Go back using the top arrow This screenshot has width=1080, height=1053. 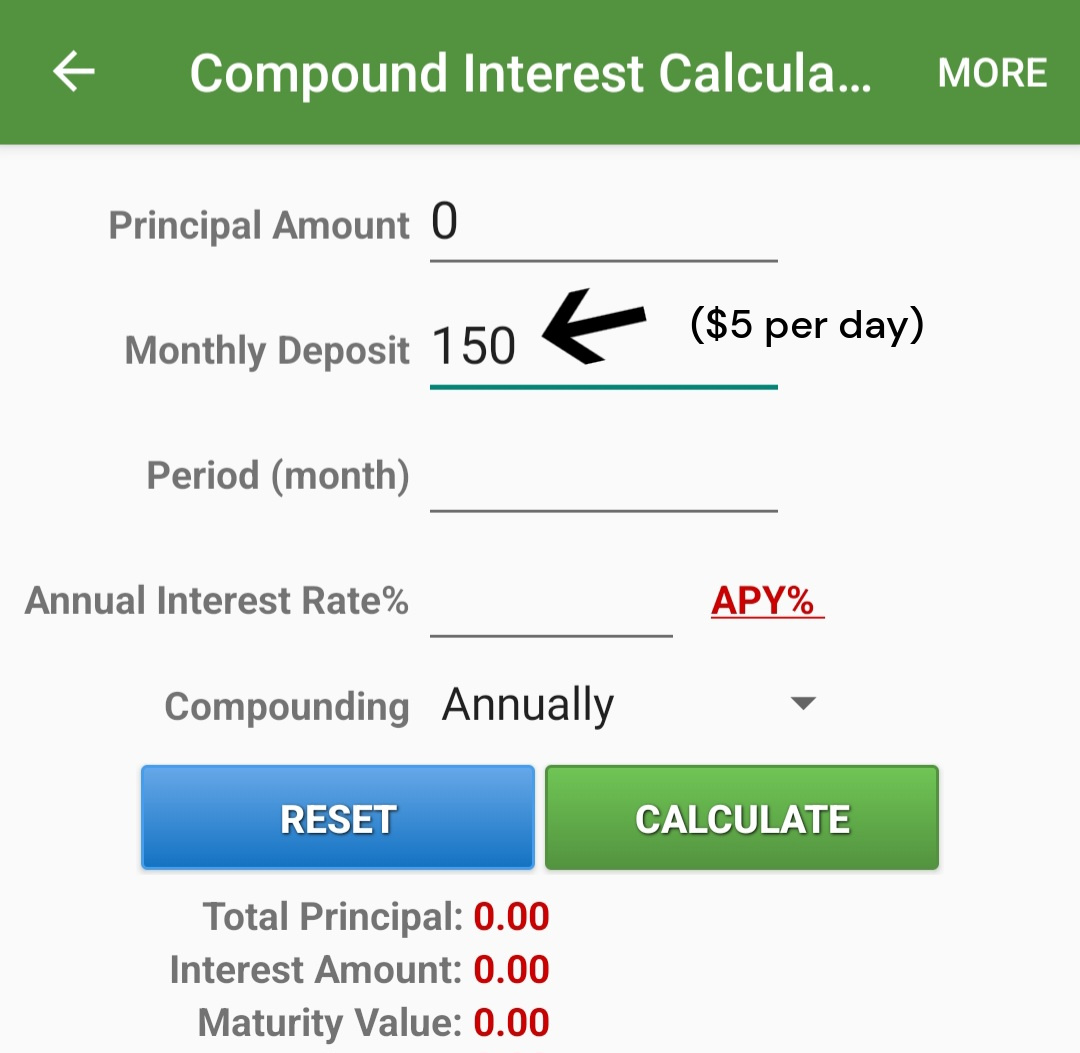(73, 72)
